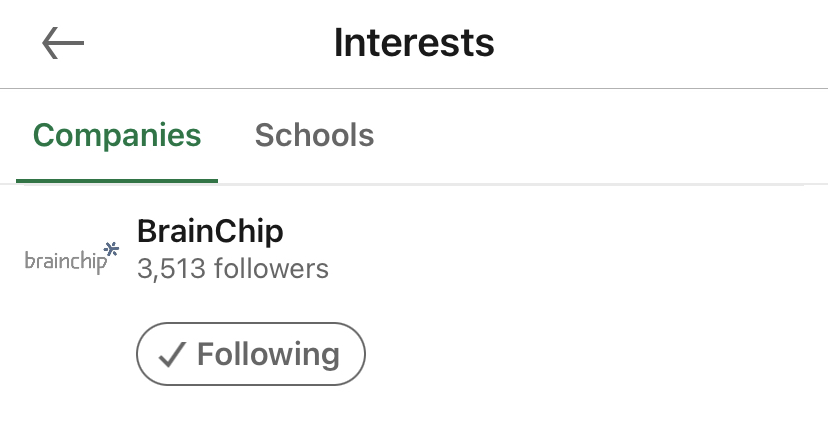Select the Companies tab

pos(116,135)
